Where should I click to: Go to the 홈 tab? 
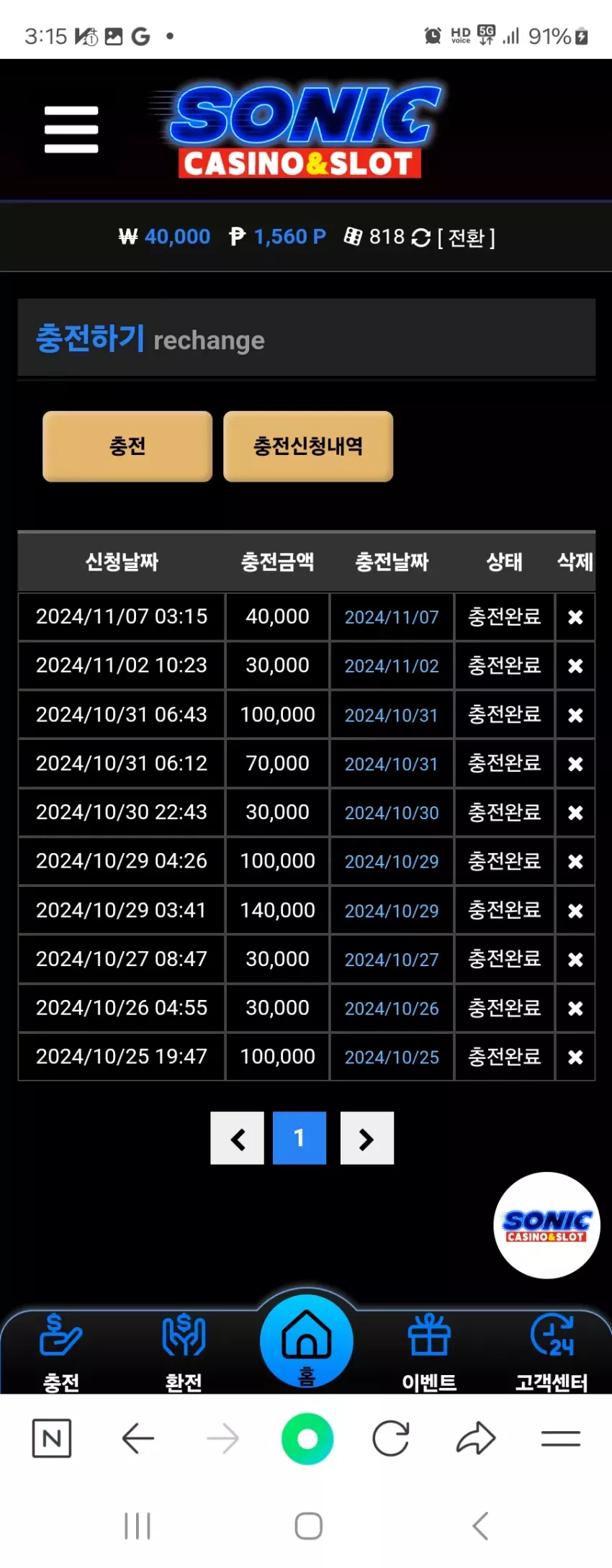point(307,1343)
